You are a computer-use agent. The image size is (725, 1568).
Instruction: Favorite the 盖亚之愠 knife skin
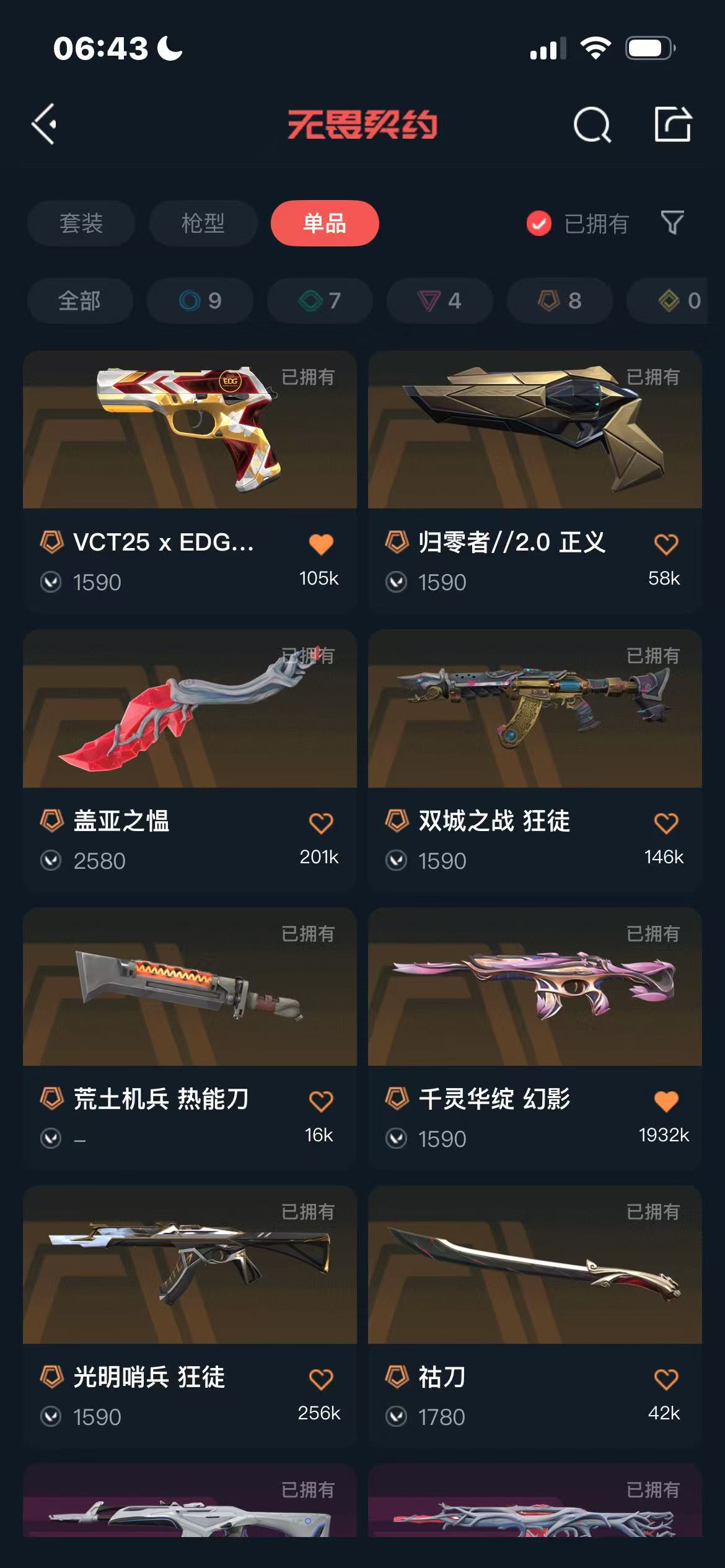coord(321,823)
